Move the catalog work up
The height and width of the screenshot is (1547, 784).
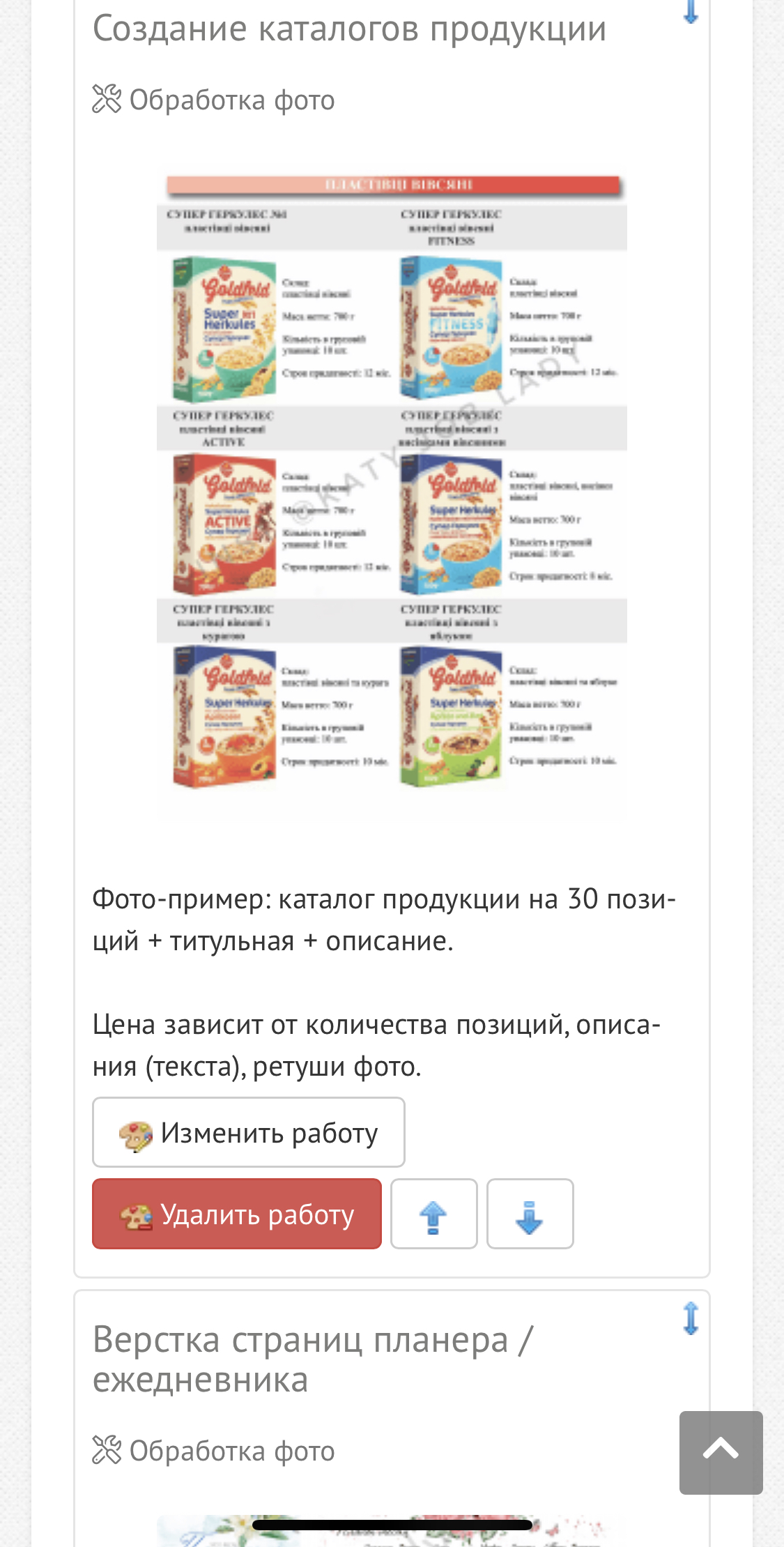tap(433, 1214)
